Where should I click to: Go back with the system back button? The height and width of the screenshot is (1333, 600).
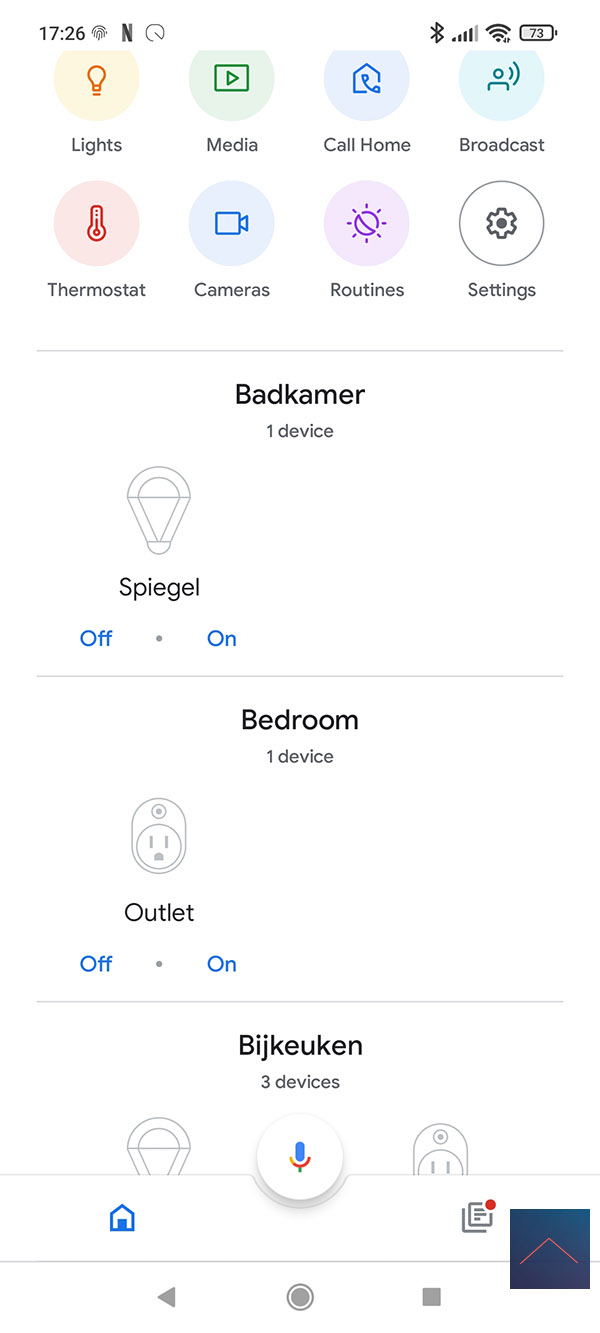tap(167, 1297)
